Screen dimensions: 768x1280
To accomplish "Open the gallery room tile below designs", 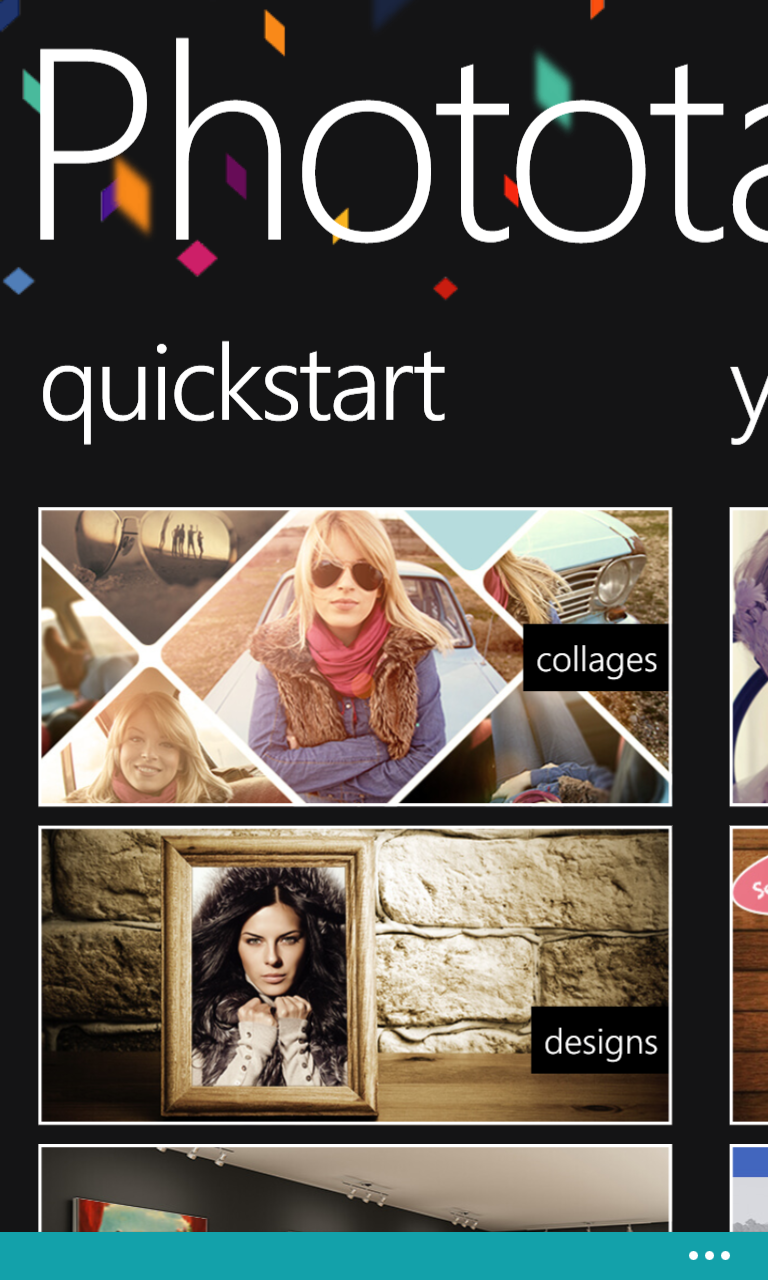I will [x=355, y=1189].
